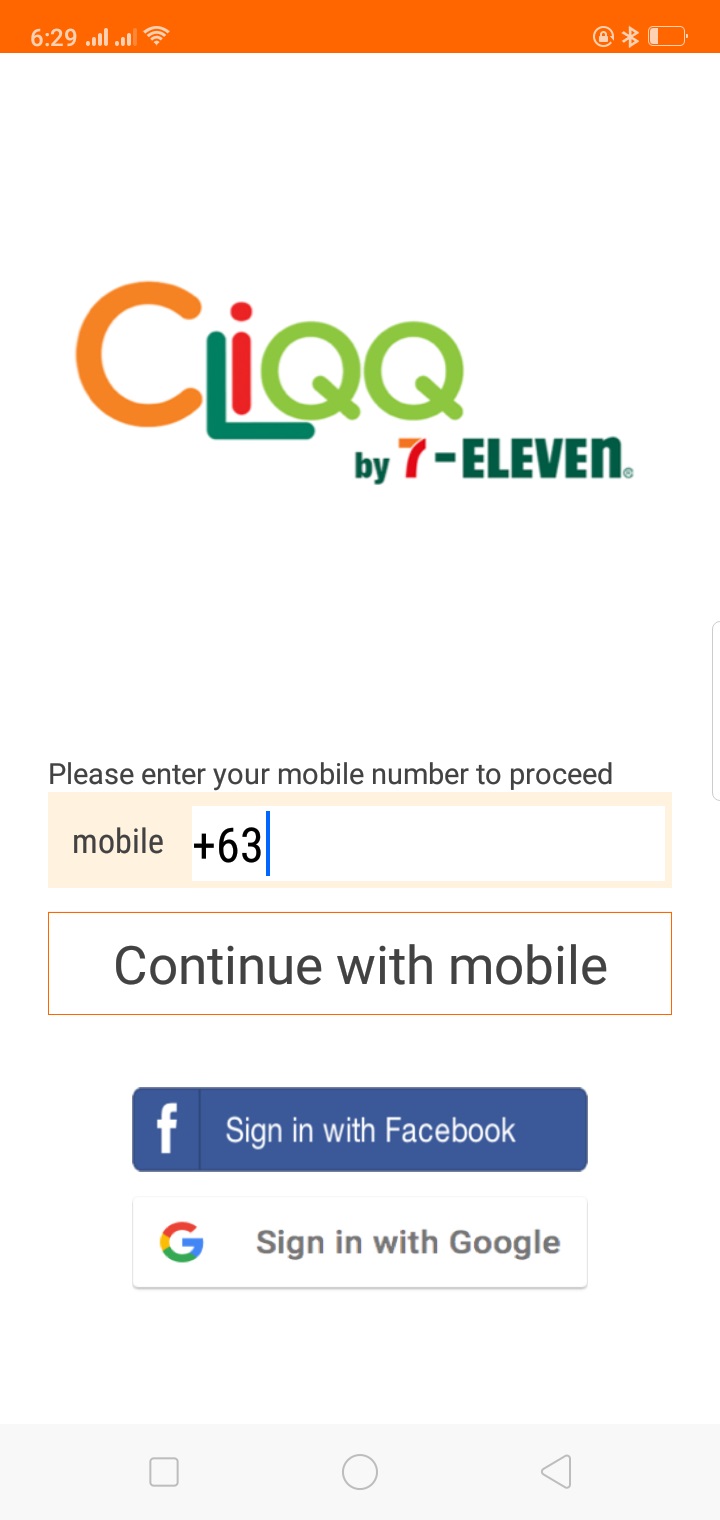This screenshot has width=720, height=1520.
Task: Sign in with Facebook
Action: point(360,1130)
